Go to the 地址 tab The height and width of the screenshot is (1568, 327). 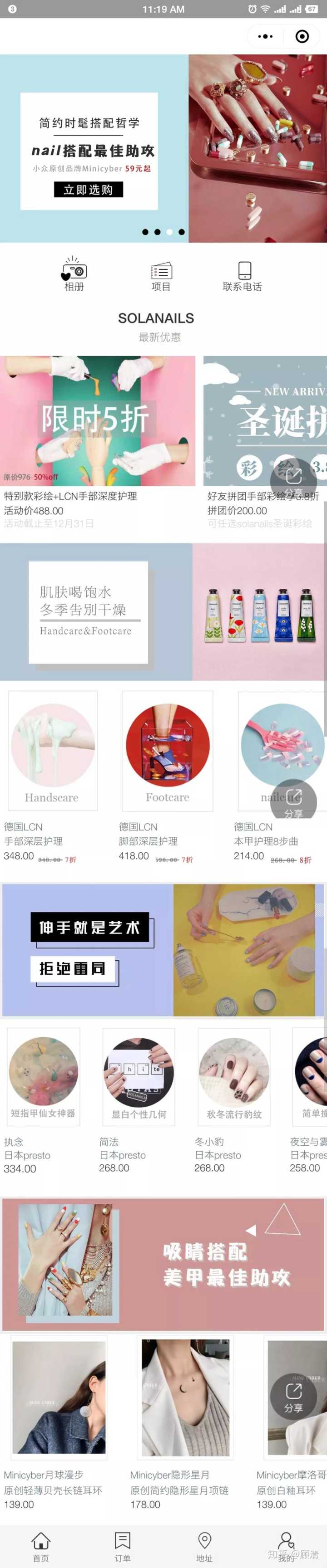tap(205, 1545)
